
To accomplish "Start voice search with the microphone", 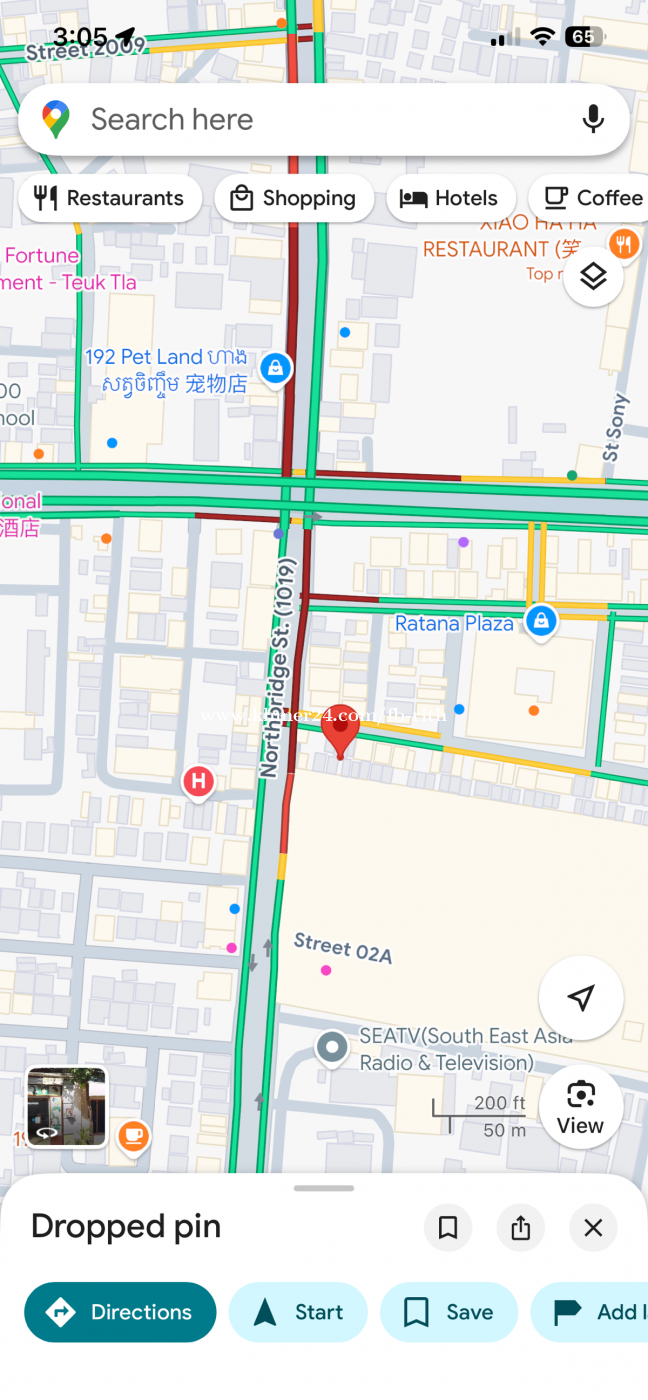I will [x=593, y=120].
